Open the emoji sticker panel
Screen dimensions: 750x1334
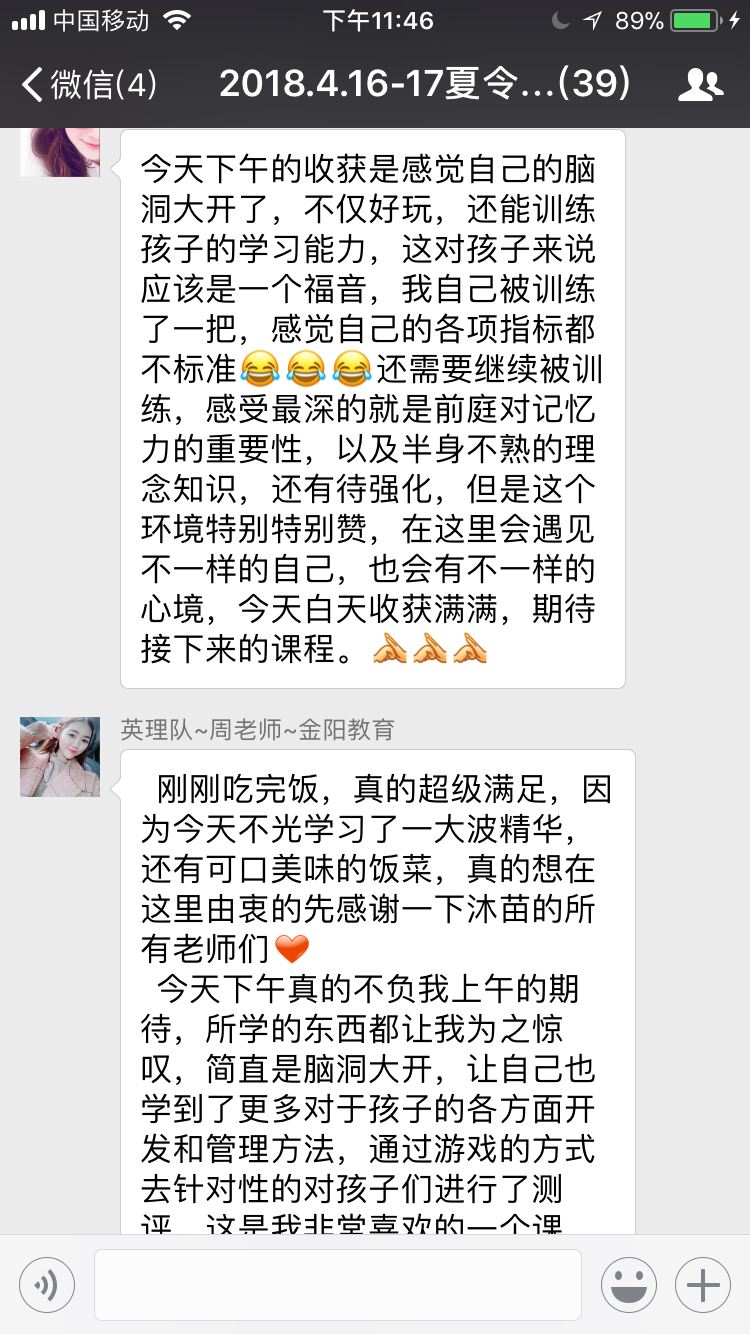(x=629, y=1285)
